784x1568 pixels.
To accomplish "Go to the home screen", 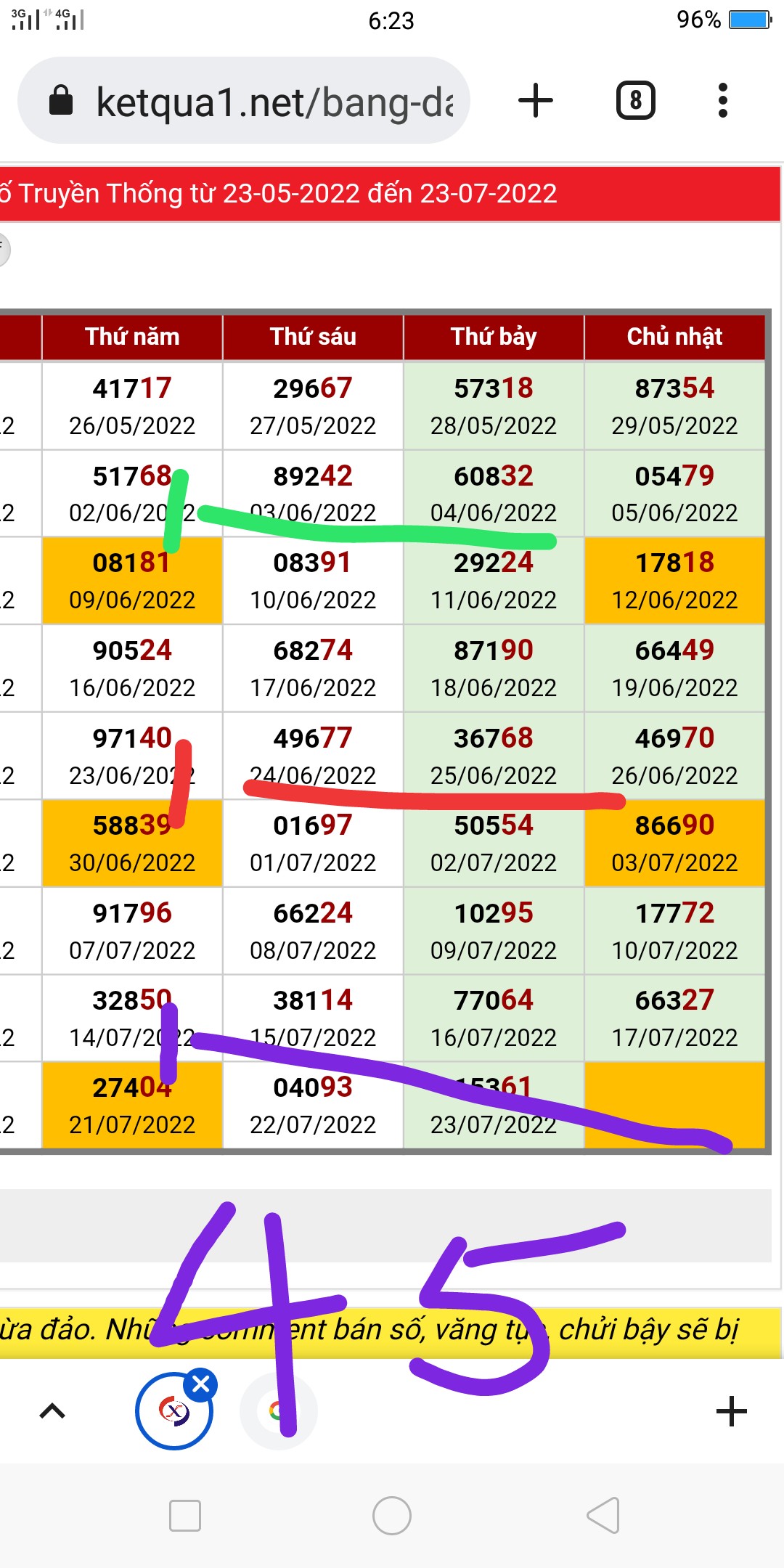I will point(392,1515).
